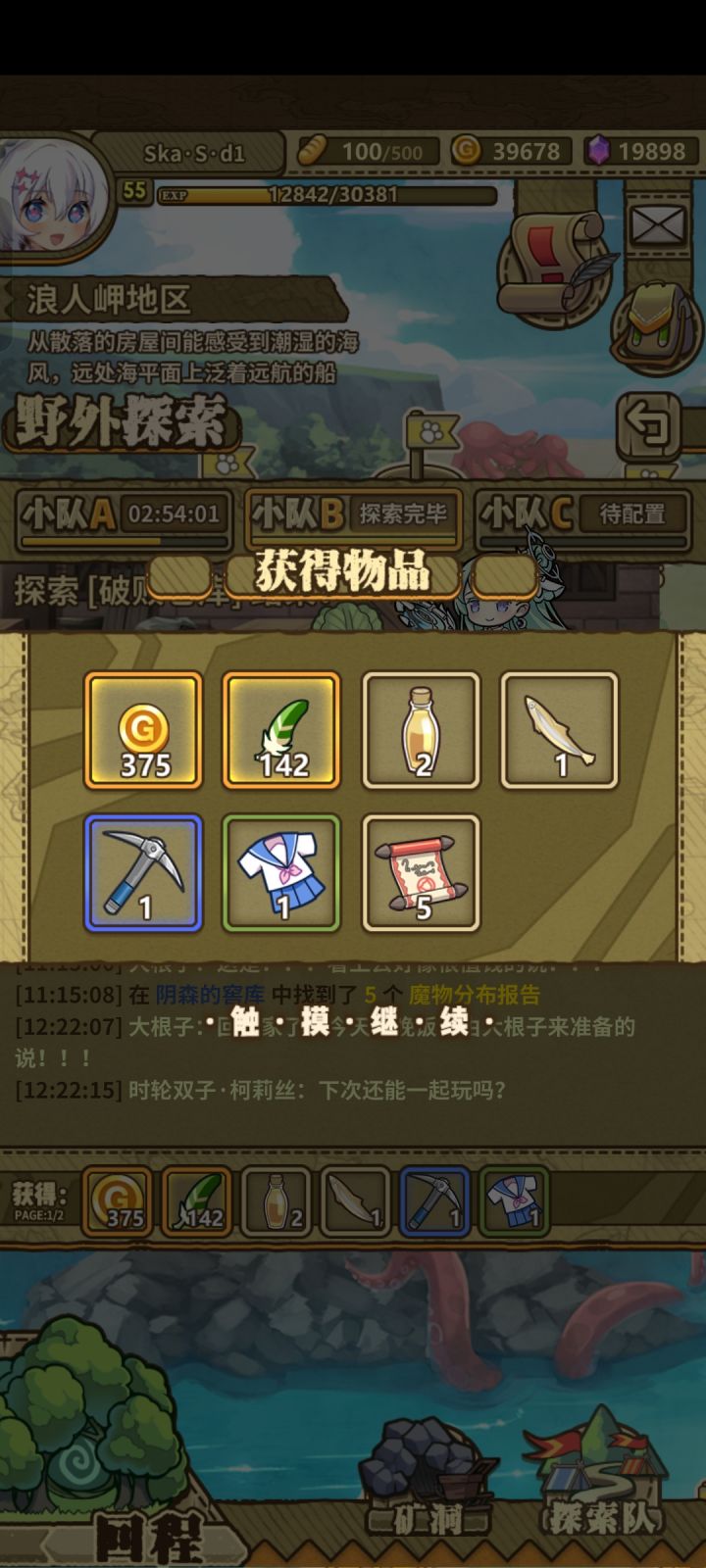The height and width of the screenshot is (1568, 706).
Task: Click the green feather x142 reward icon
Action: pyautogui.click(x=280, y=729)
